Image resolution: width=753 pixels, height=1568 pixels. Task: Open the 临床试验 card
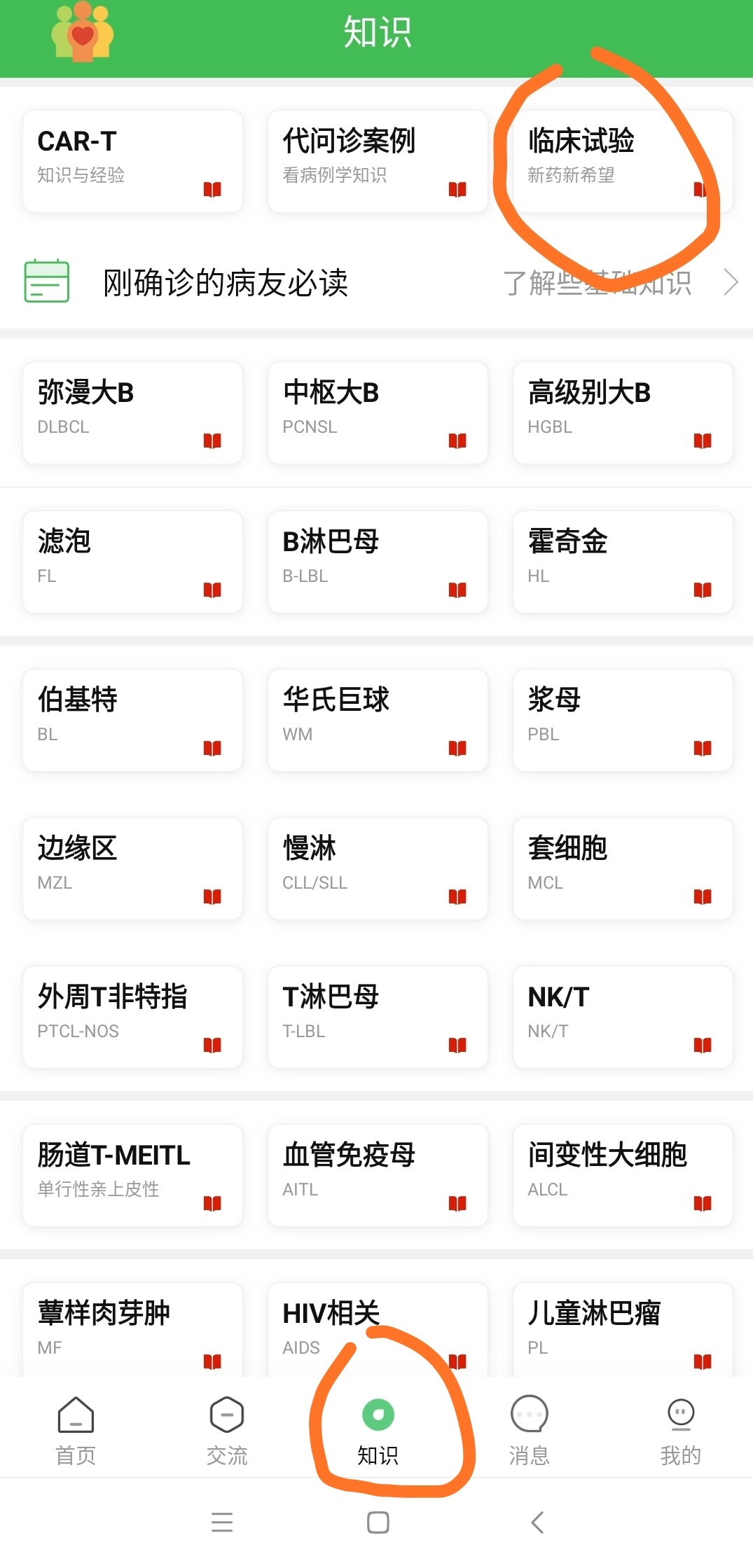pos(622,161)
